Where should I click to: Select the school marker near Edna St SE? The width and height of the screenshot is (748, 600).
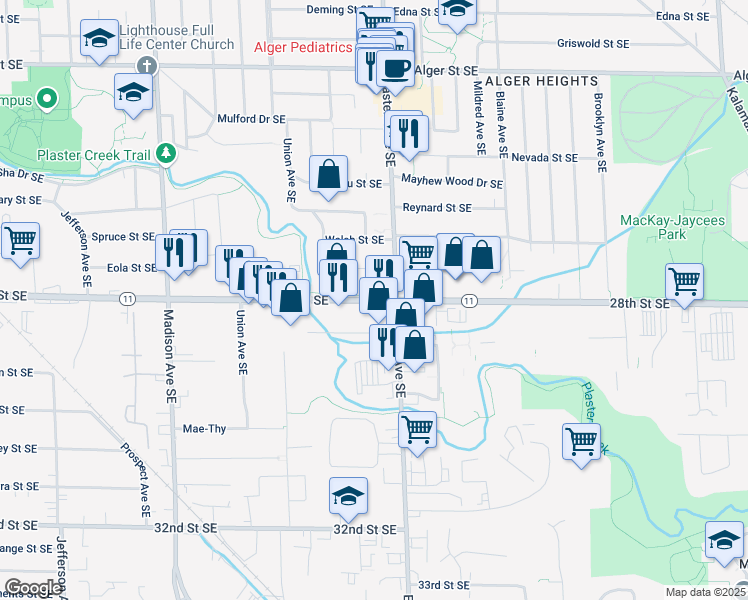click(x=457, y=8)
